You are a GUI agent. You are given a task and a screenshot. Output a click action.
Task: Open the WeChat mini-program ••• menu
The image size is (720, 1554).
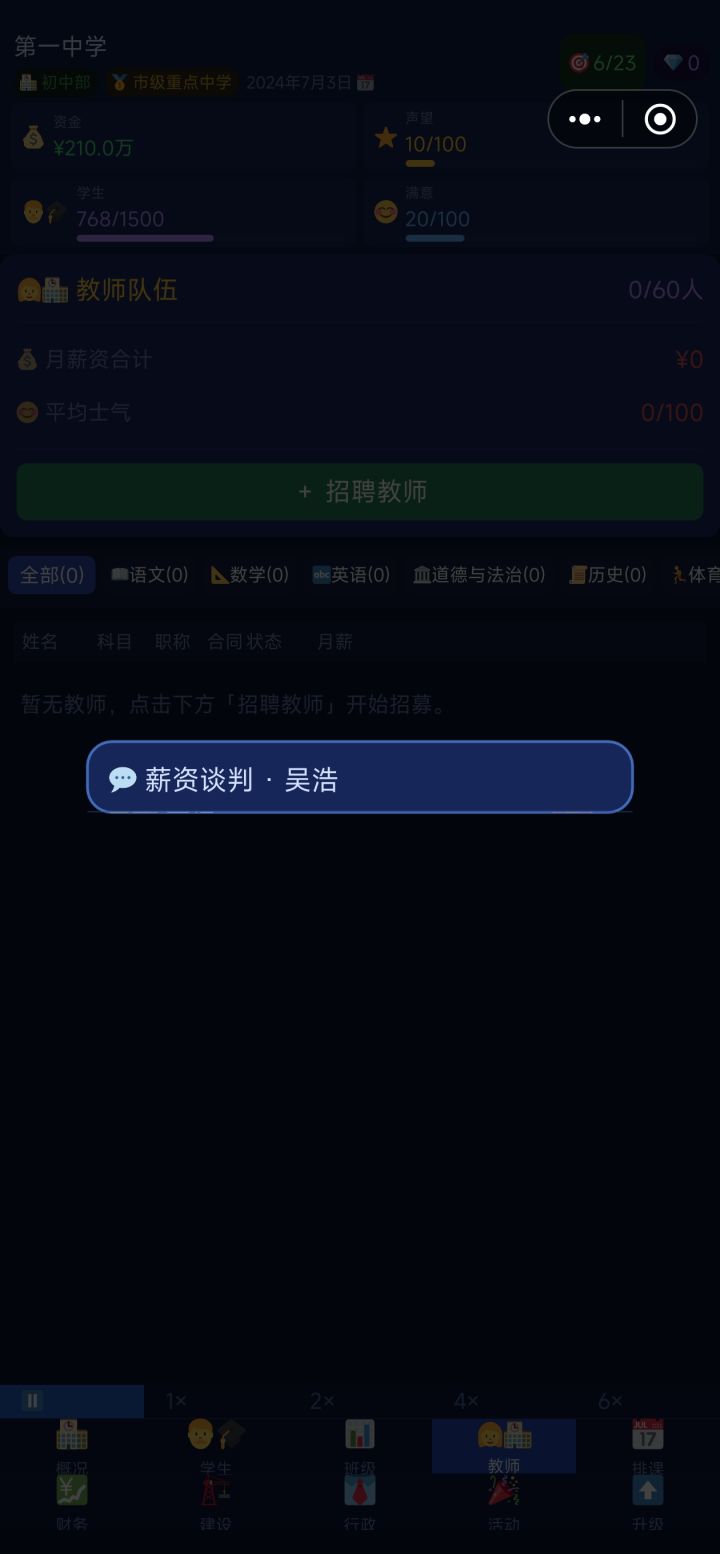[584, 118]
